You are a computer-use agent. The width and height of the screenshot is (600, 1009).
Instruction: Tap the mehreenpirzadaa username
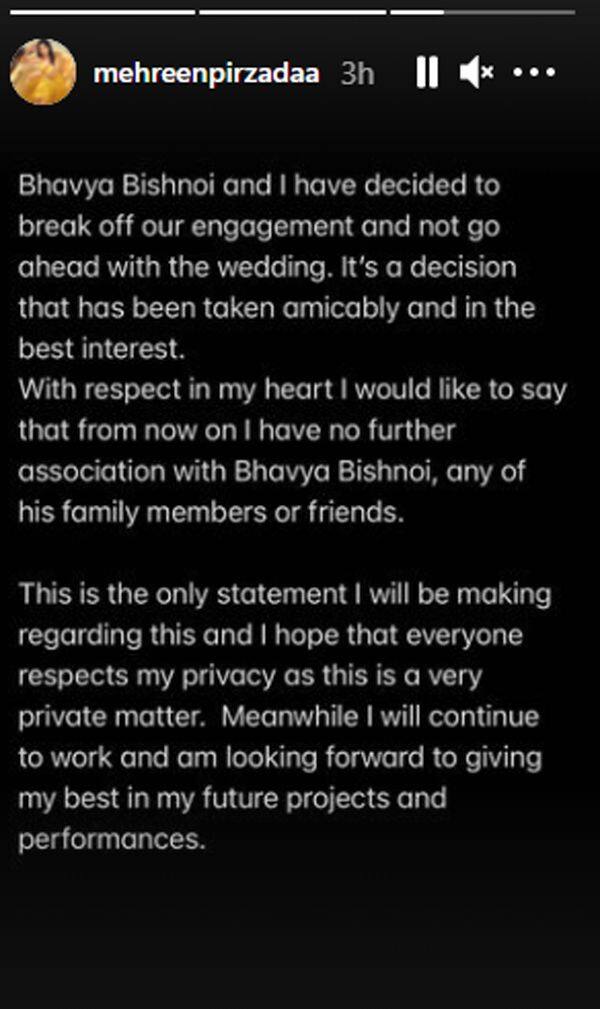click(x=206, y=73)
